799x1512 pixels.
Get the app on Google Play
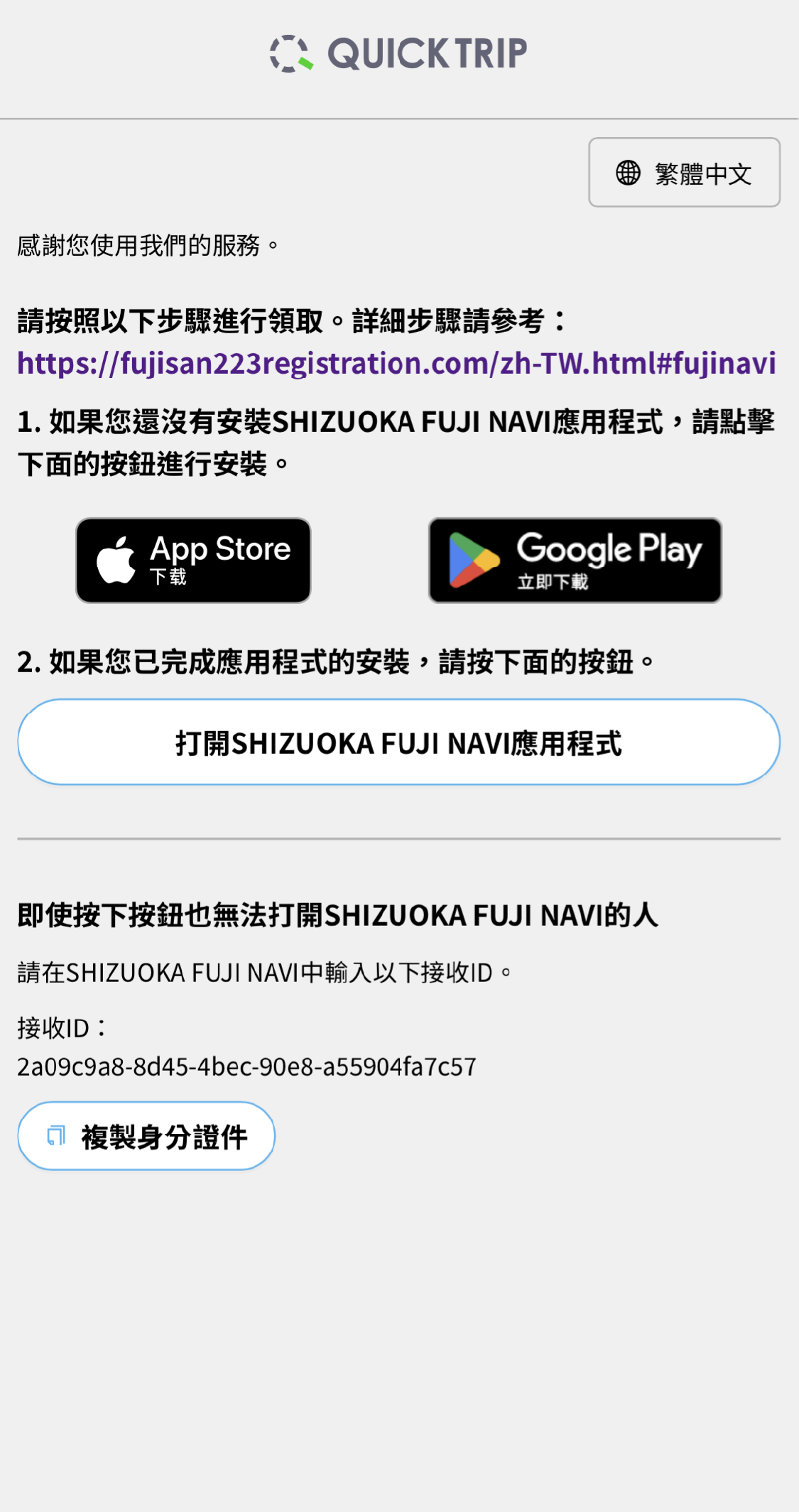pos(575,561)
